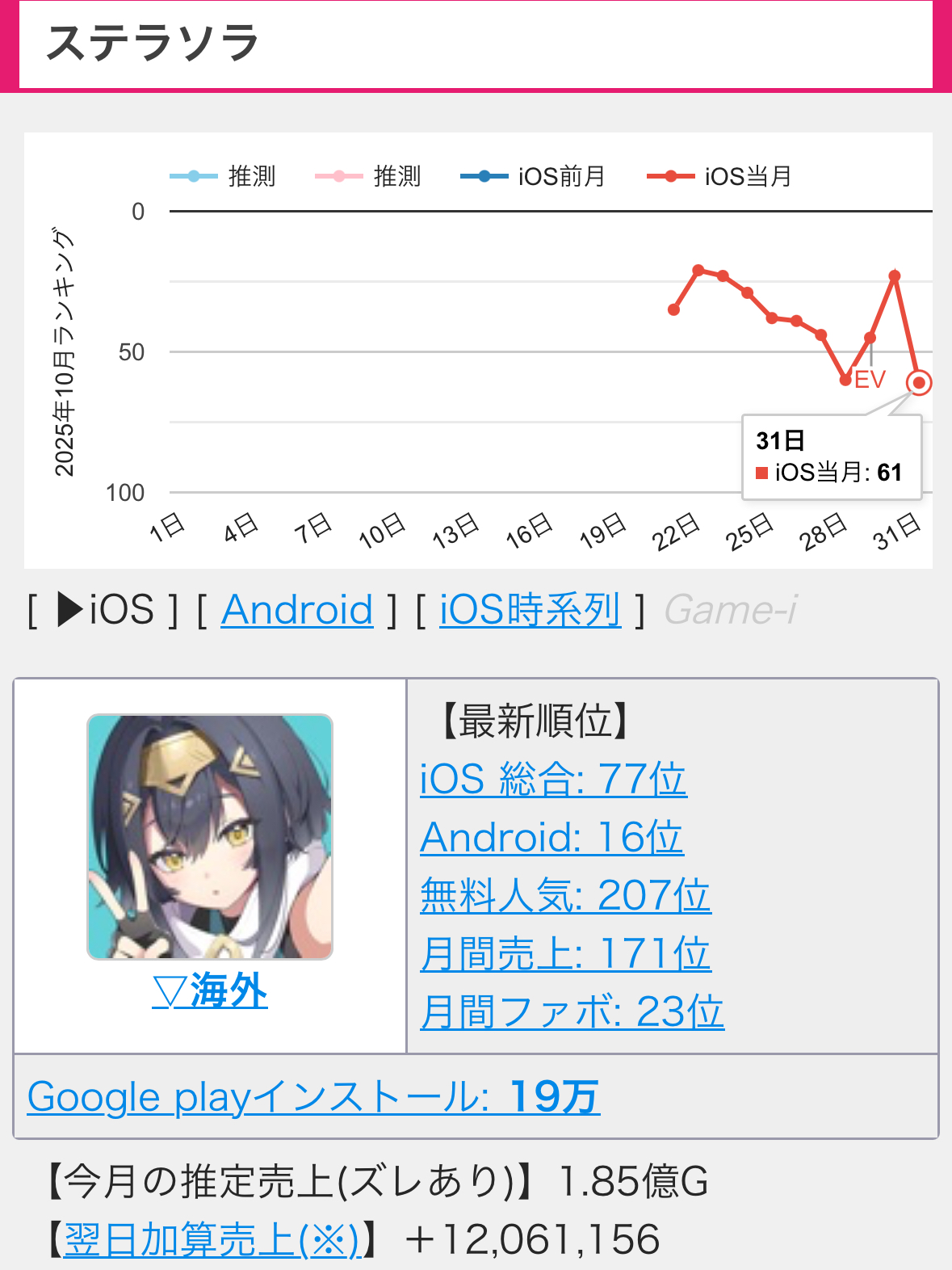Toggle the iOS前月 series in the legend
The image size is (952, 1270).
(x=533, y=176)
